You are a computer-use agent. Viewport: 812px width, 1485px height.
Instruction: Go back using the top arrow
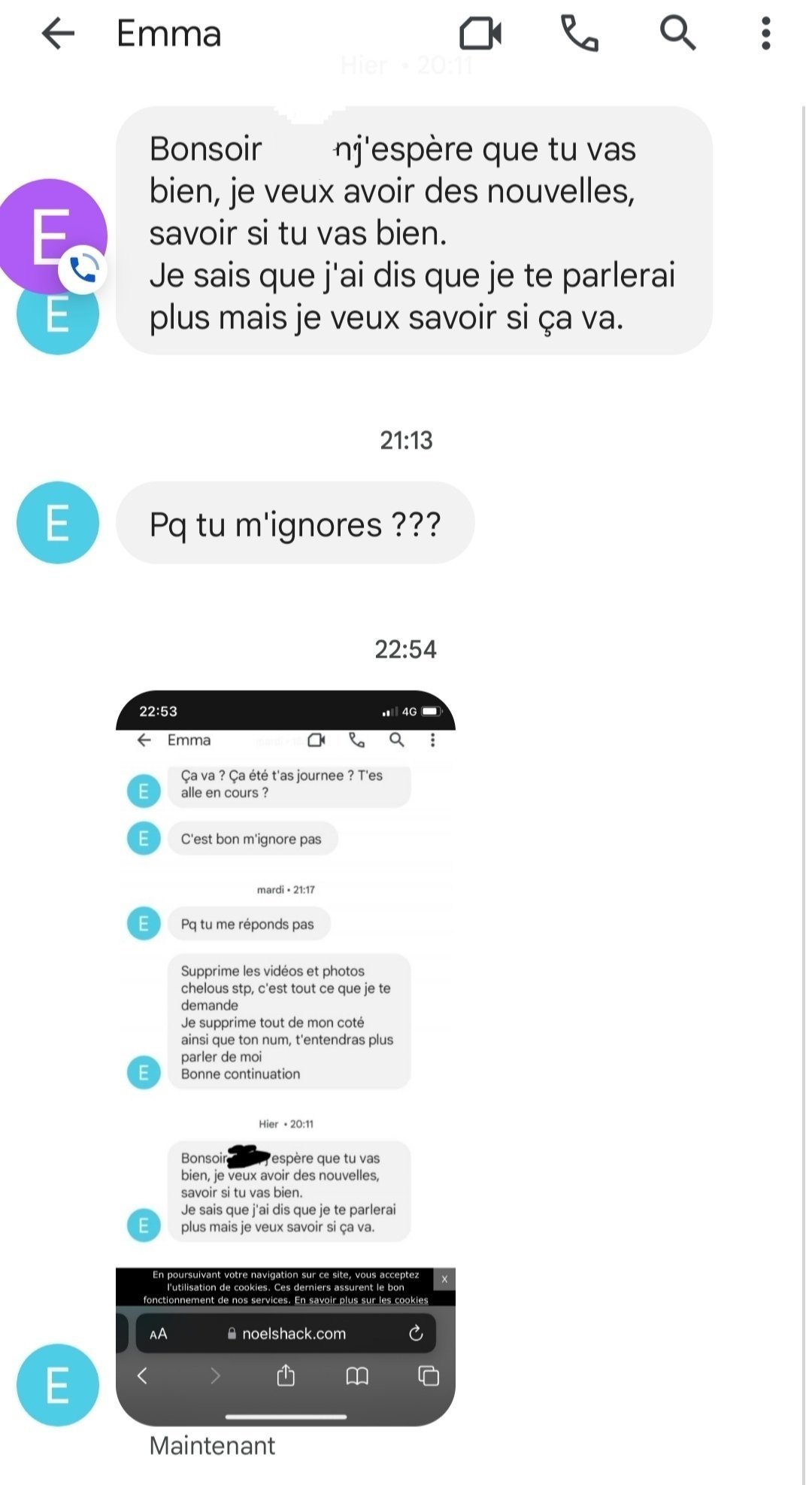pos(58,34)
